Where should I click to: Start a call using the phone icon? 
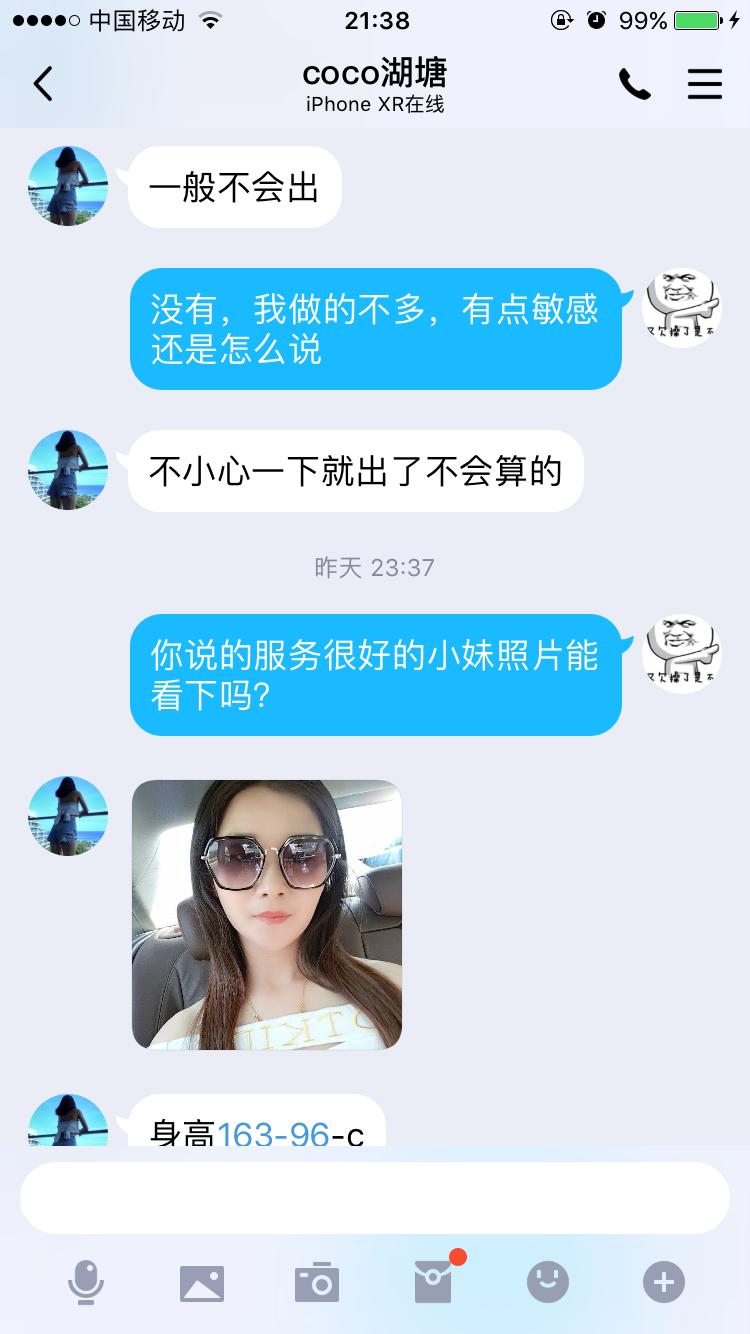click(x=635, y=84)
